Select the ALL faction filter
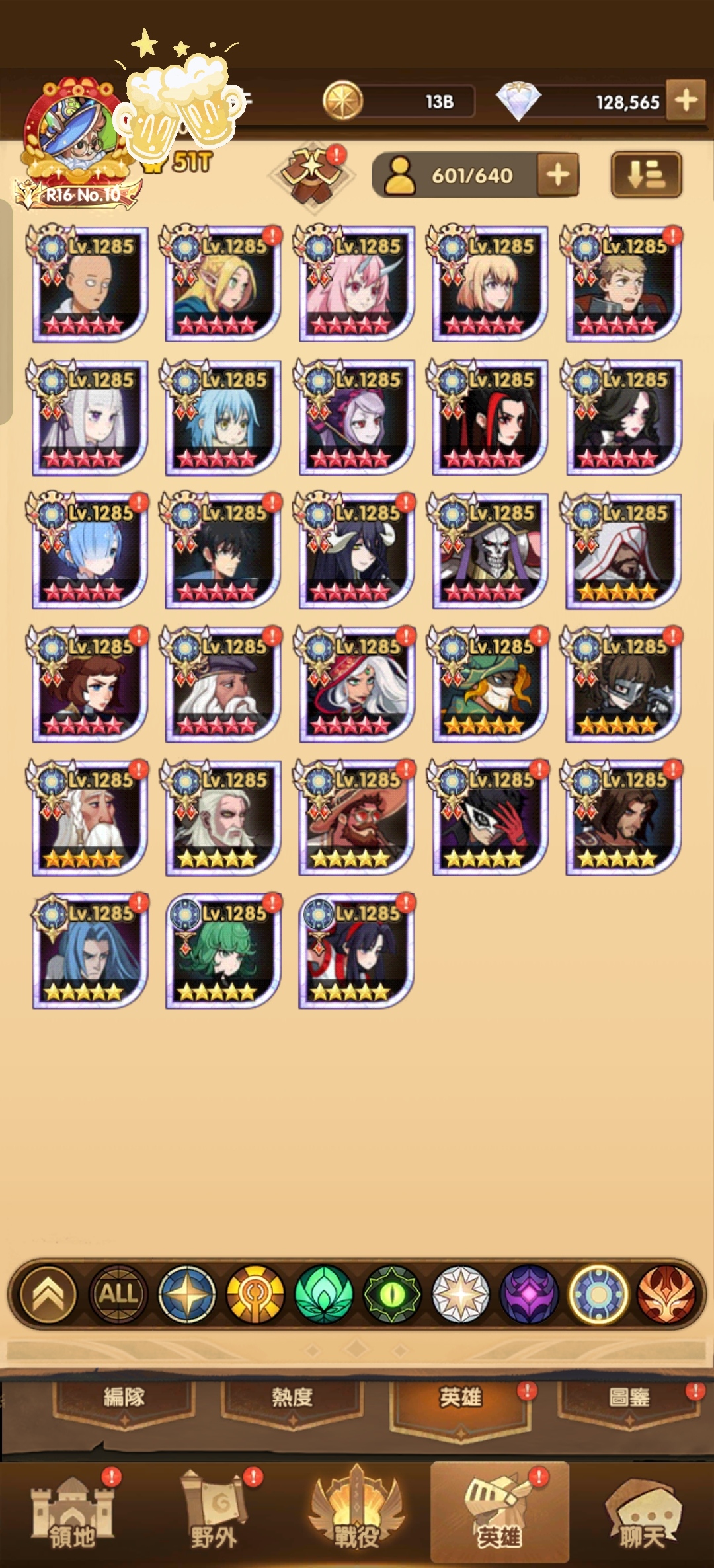 (x=118, y=1294)
